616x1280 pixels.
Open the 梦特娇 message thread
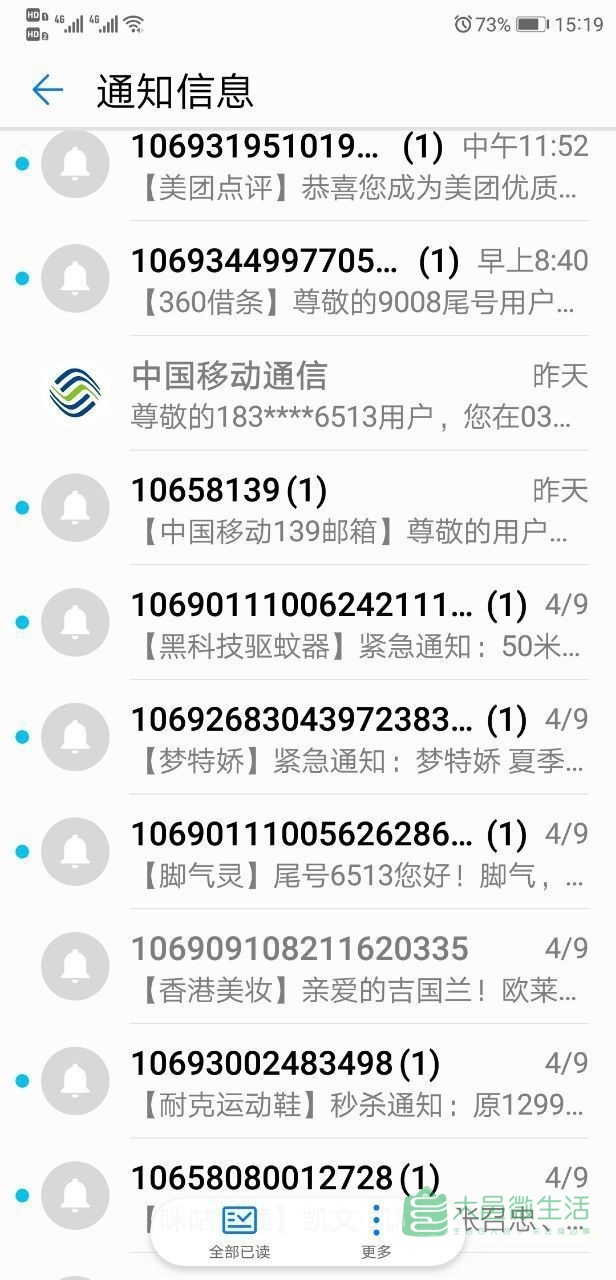[308, 737]
